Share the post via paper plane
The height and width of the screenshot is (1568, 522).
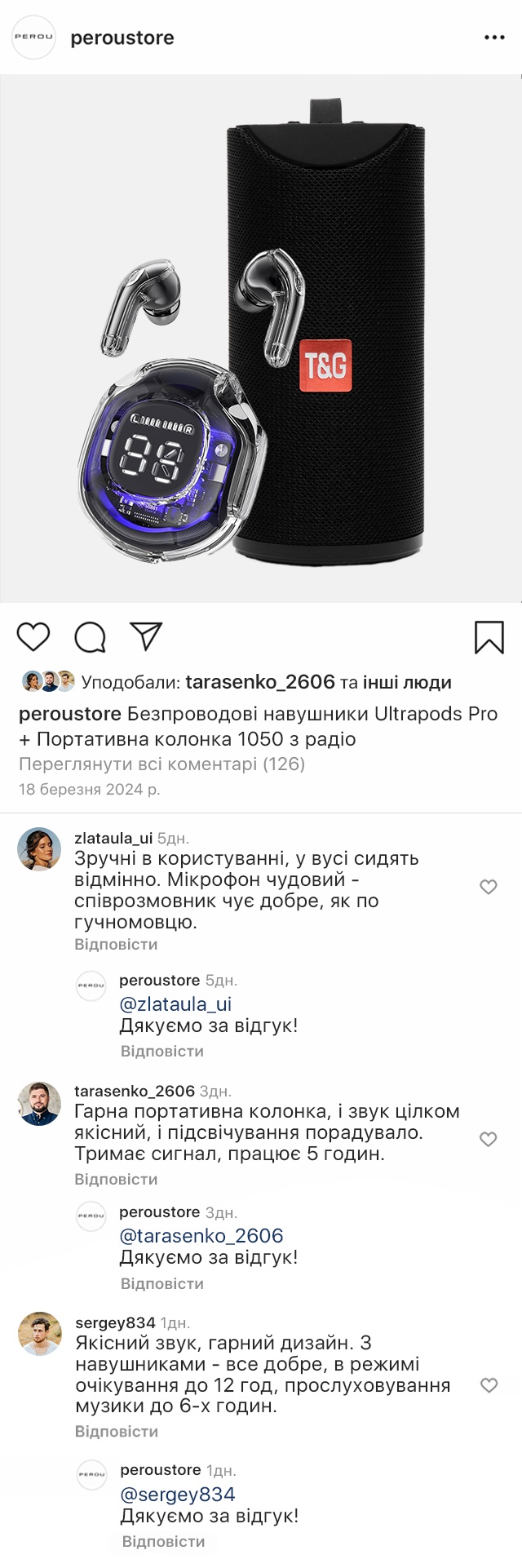tap(147, 636)
